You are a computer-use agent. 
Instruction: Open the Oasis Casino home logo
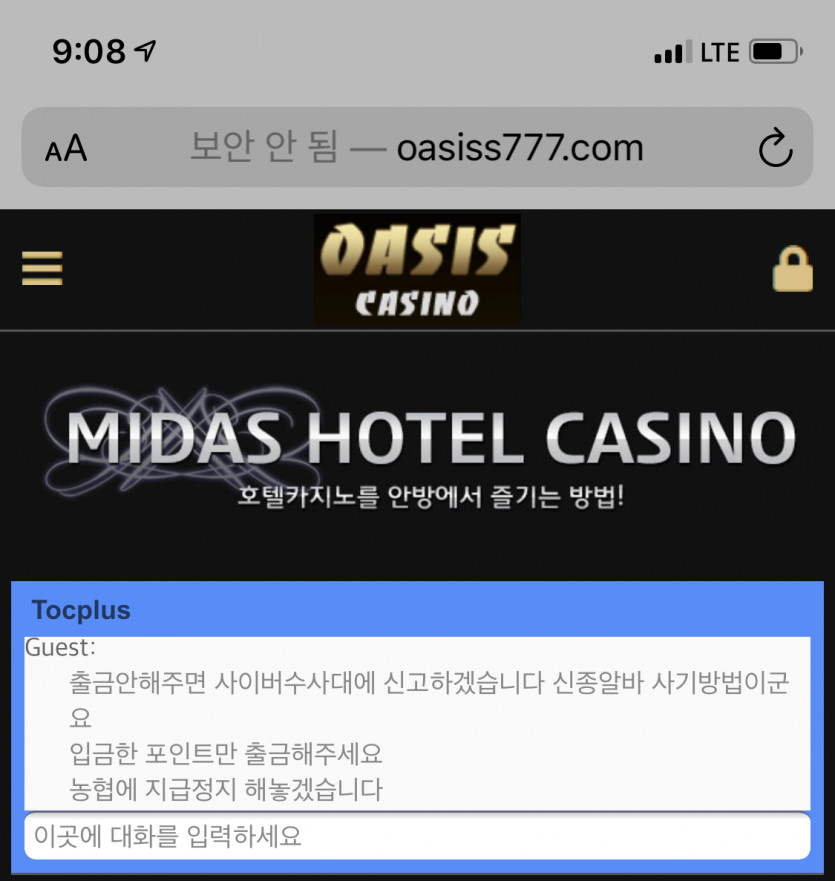(417, 269)
